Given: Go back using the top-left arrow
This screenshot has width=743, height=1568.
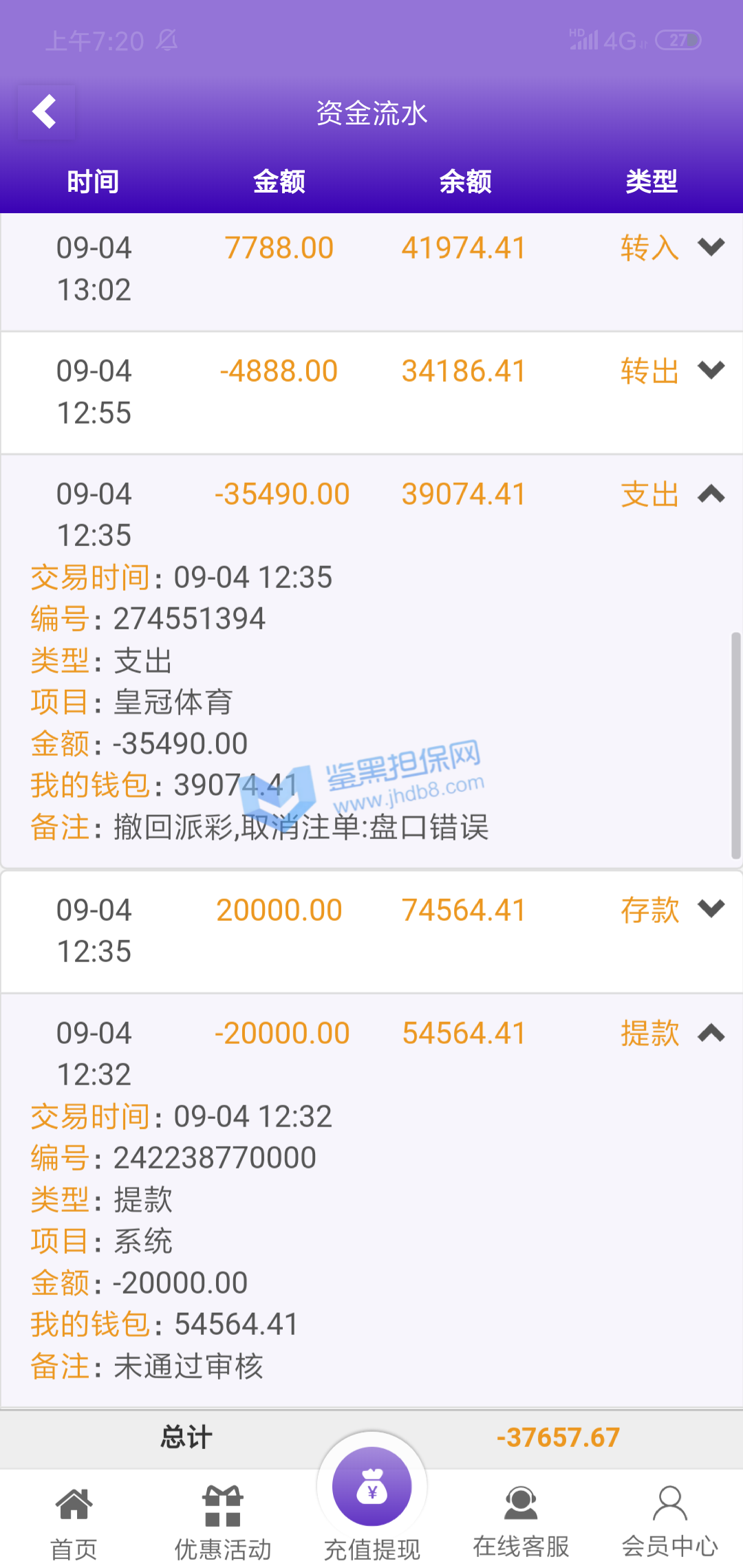Looking at the screenshot, I should coord(45,112).
